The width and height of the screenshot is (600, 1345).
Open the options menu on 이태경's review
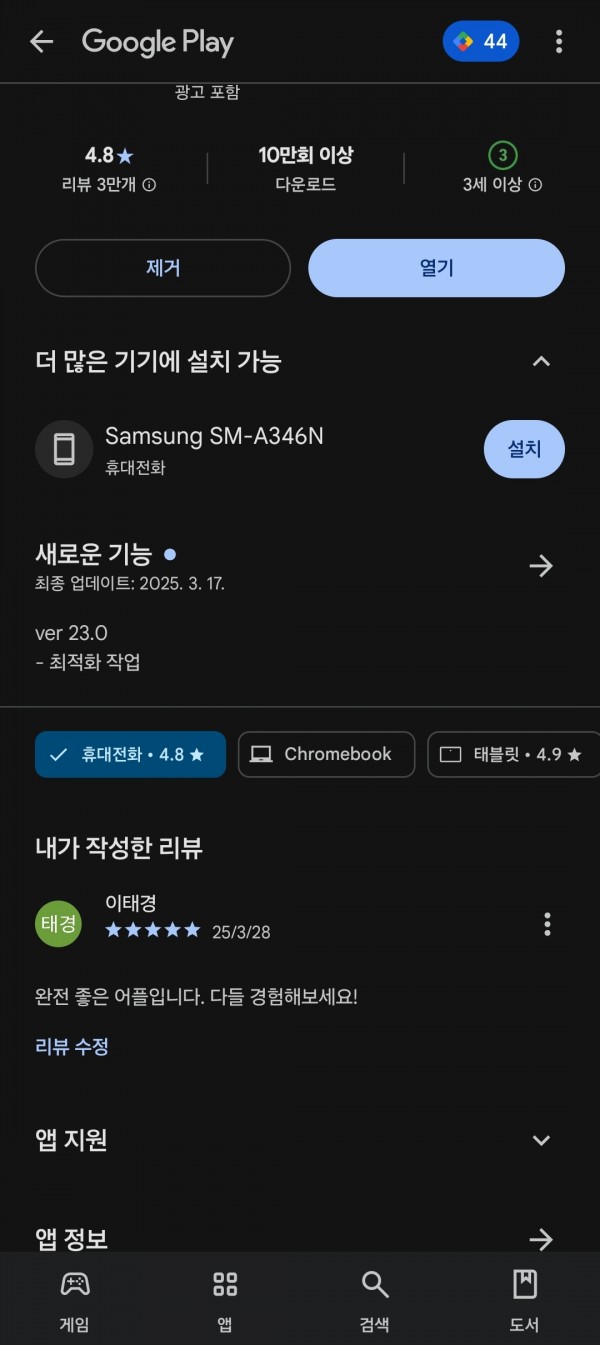point(547,924)
